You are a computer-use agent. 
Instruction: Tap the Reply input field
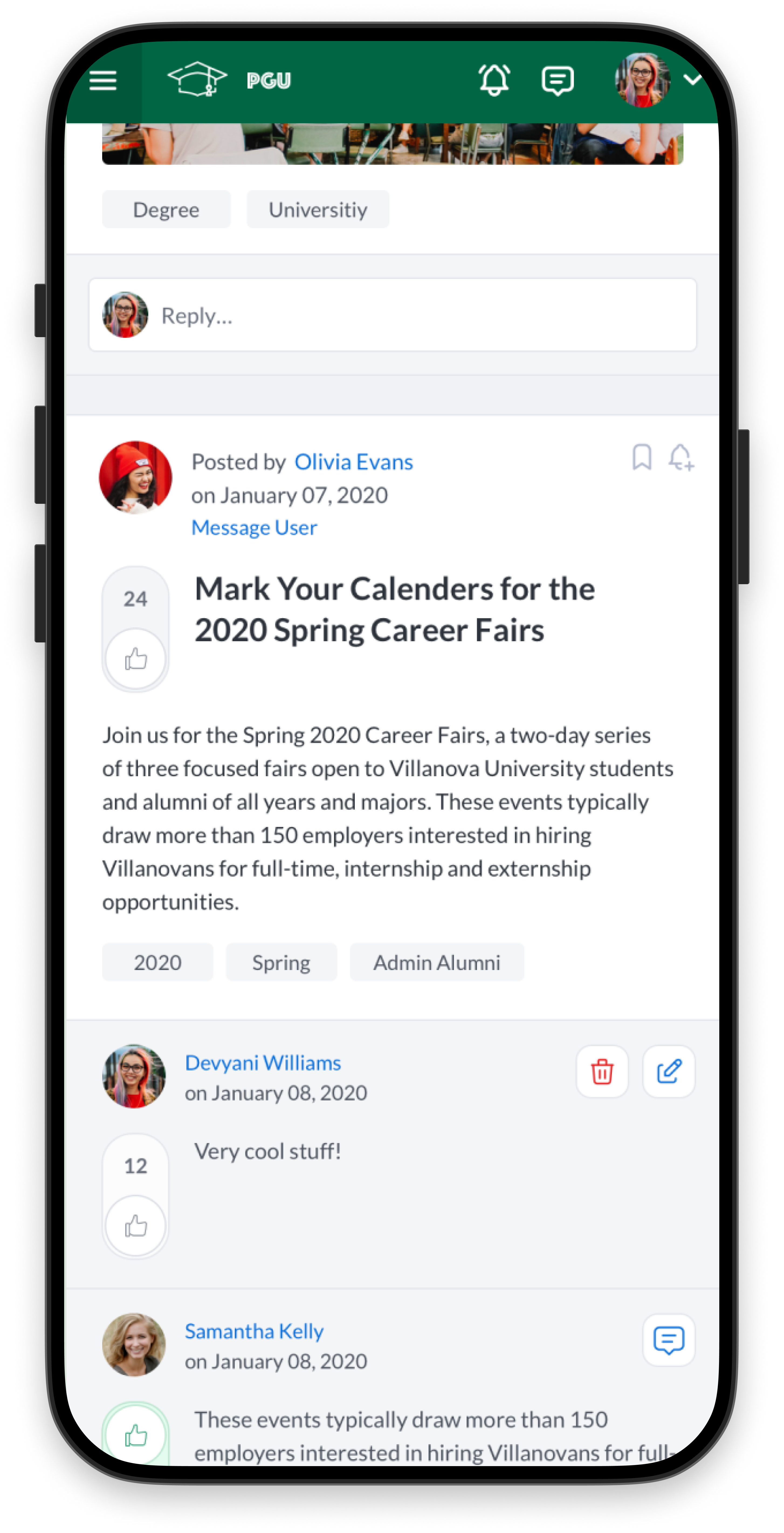(416, 315)
